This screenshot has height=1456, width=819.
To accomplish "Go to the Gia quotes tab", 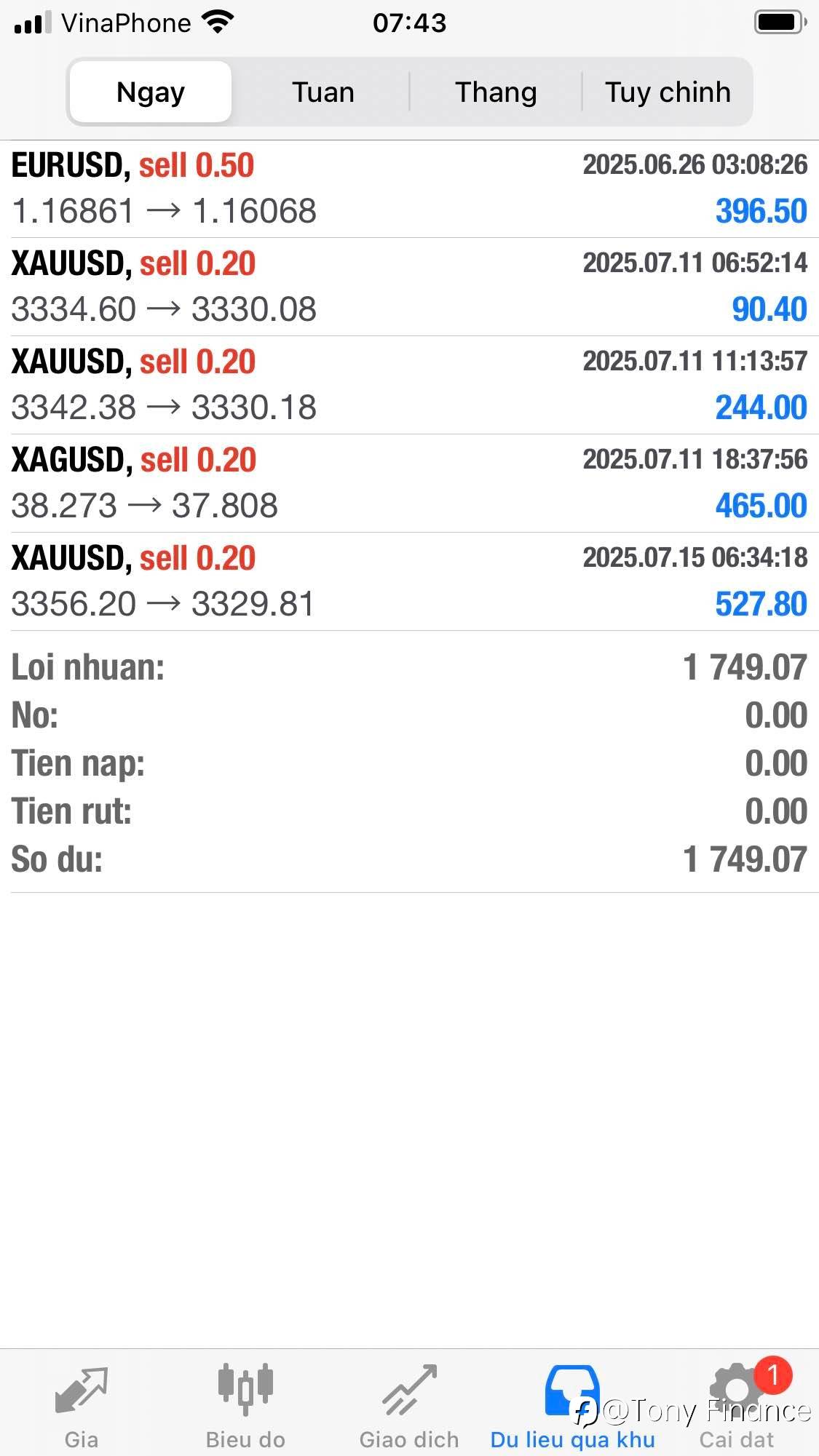I will (x=82, y=1406).
